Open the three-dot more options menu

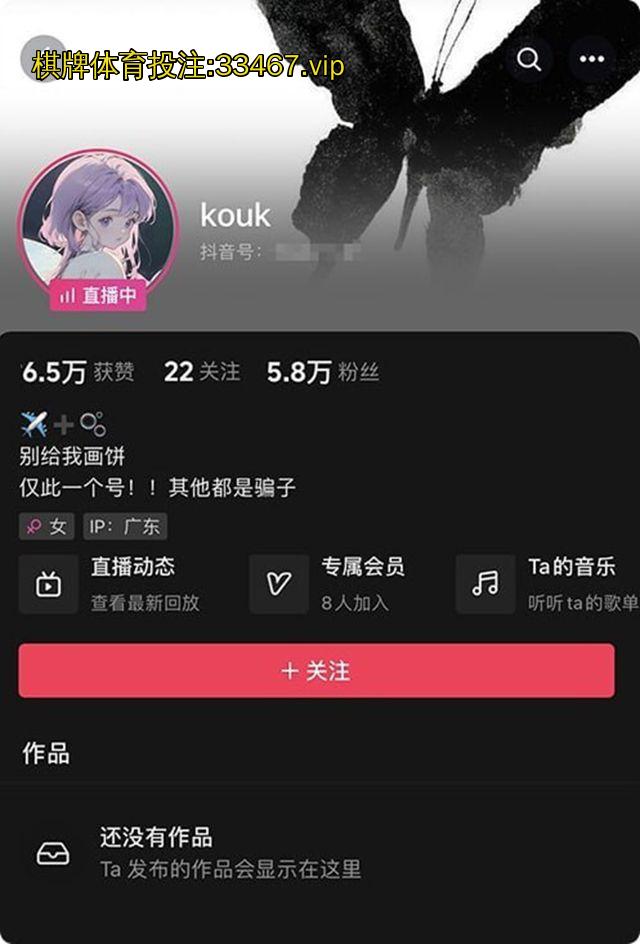click(593, 60)
